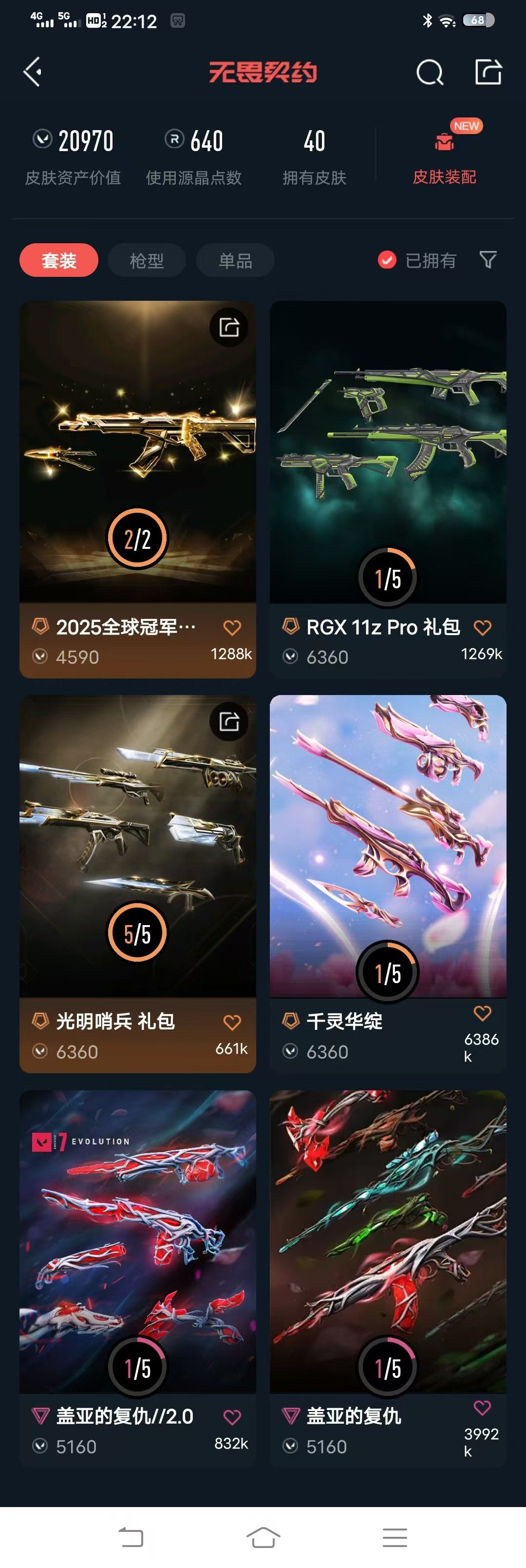
Task: Like the 盖亚的复仇 bundle
Action: pos(482,1407)
